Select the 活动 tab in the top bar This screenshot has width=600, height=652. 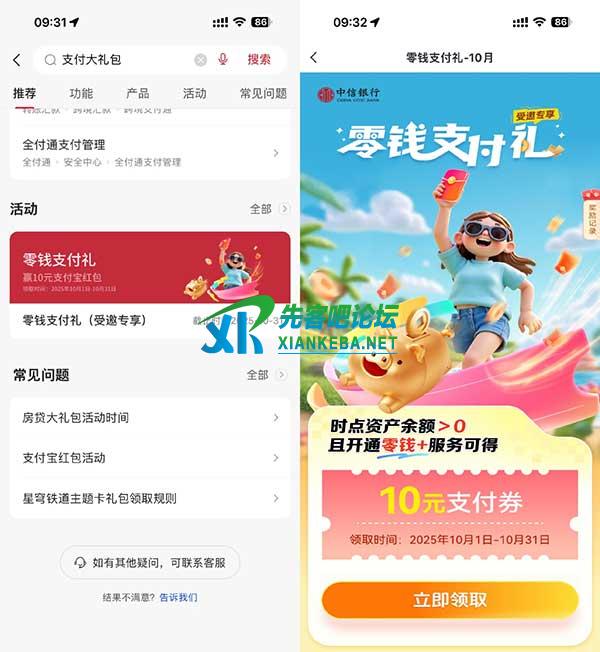tap(194, 93)
